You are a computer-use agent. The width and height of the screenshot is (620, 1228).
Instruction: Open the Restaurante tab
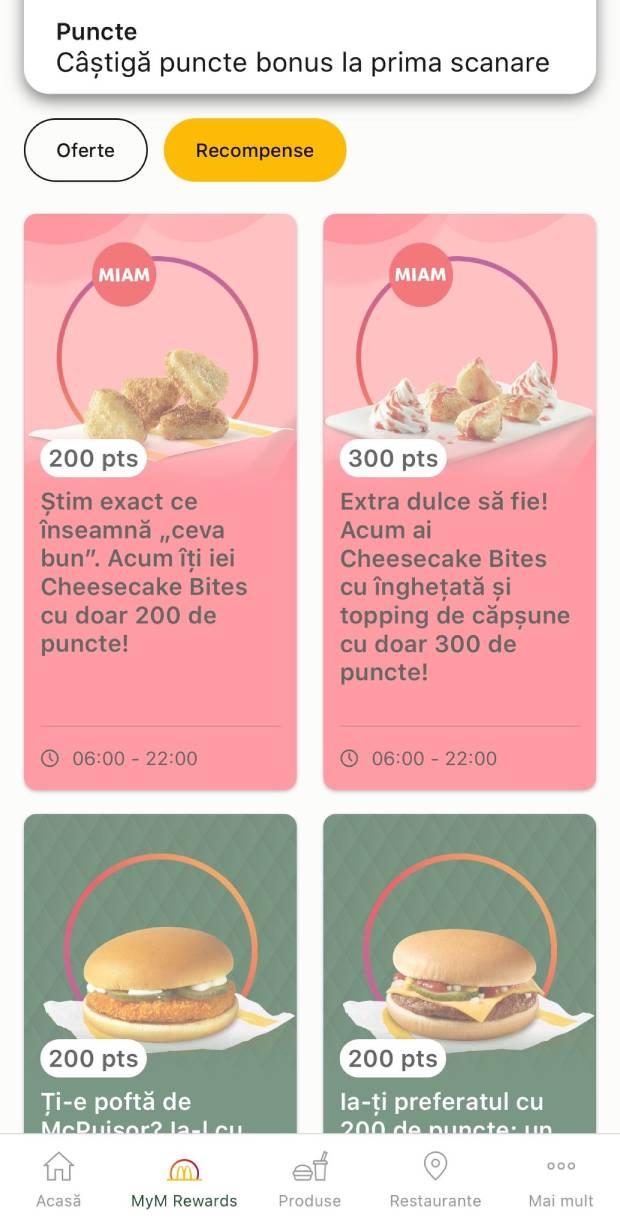click(x=435, y=1180)
